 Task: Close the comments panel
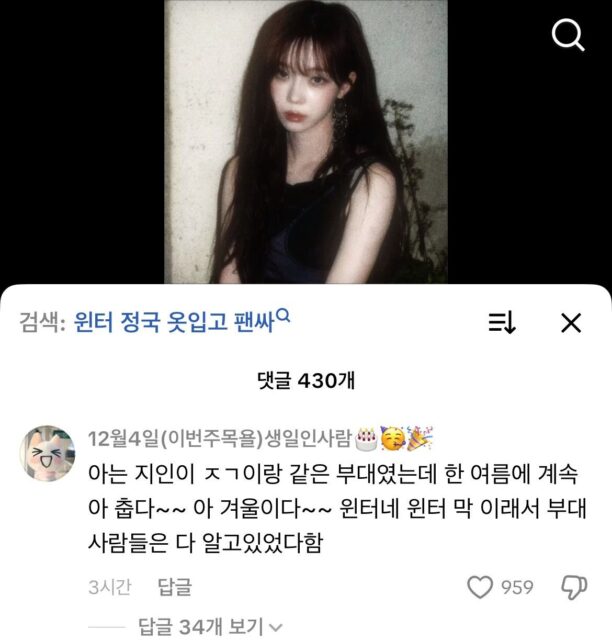[x=571, y=322]
